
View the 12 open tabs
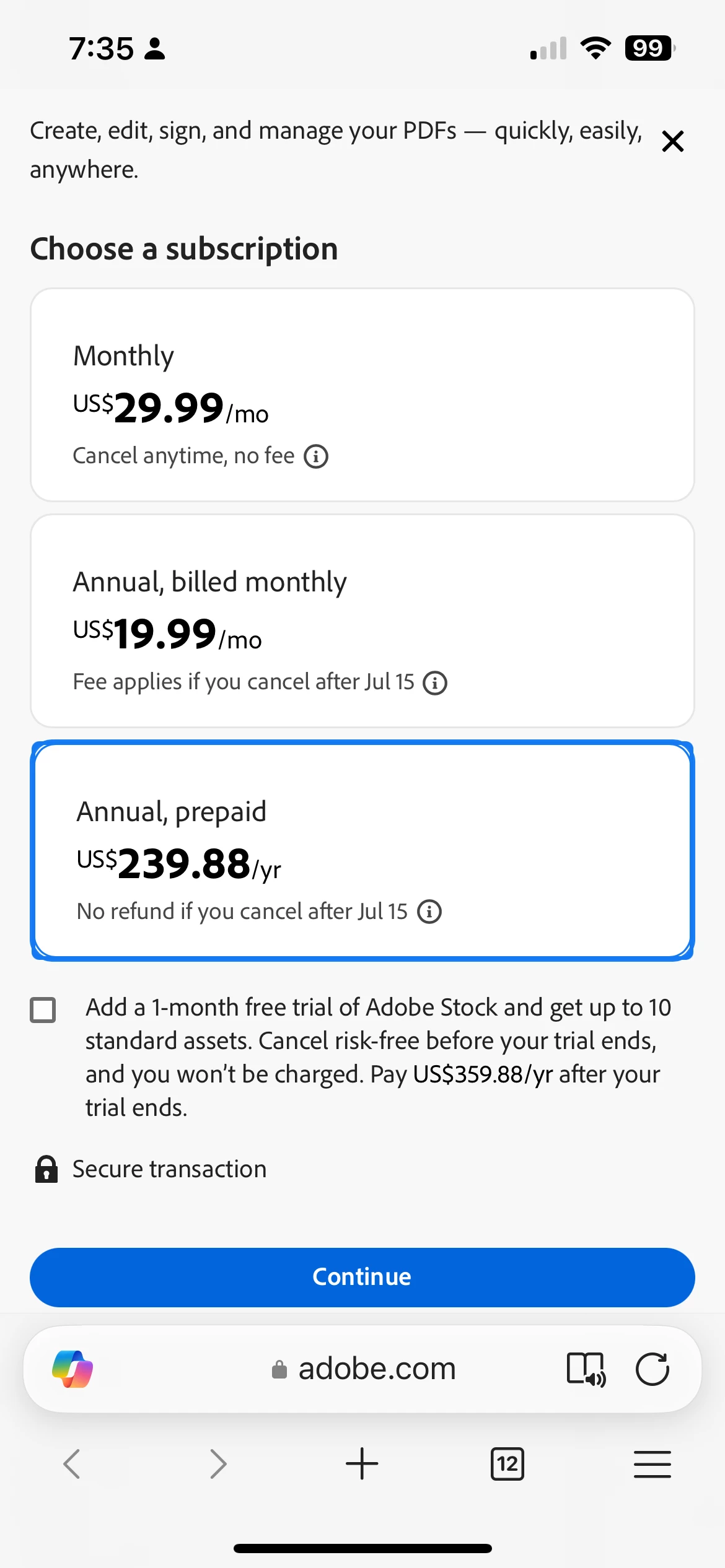[x=507, y=1464]
